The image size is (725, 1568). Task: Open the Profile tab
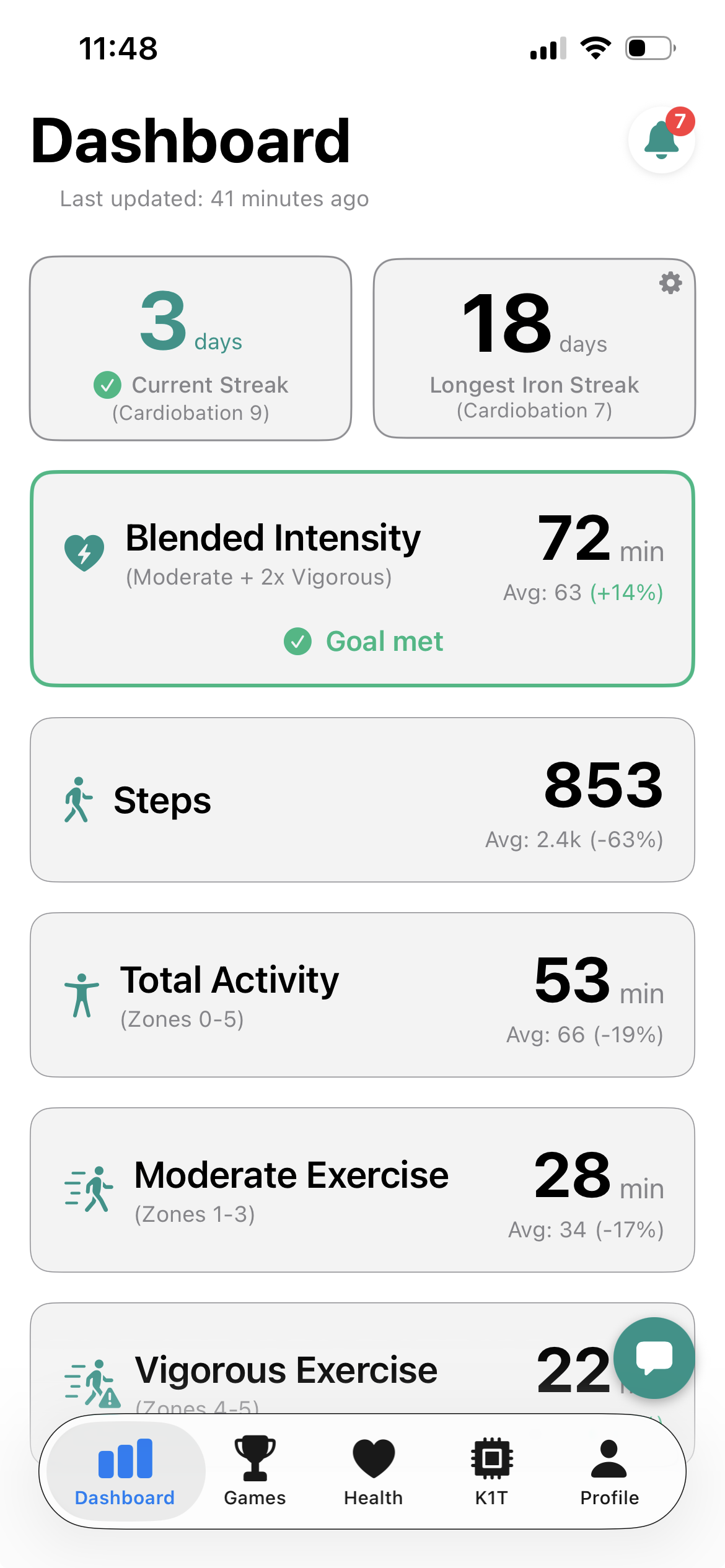click(x=609, y=1471)
